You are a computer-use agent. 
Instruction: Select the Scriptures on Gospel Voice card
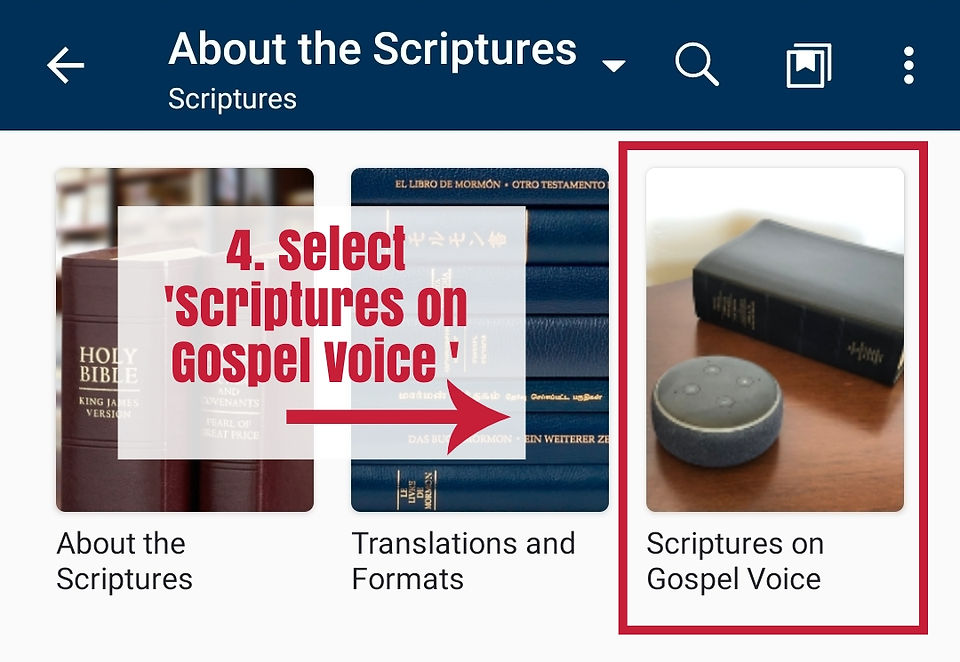[x=775, y=381]
